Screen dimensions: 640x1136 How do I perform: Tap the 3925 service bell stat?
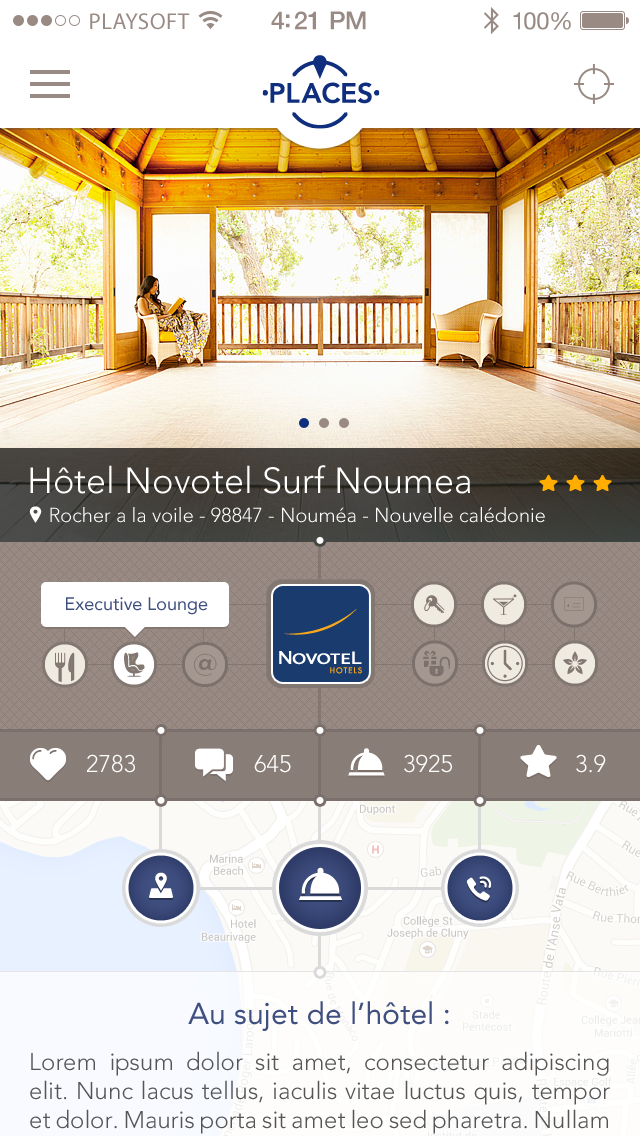[367, 764]
